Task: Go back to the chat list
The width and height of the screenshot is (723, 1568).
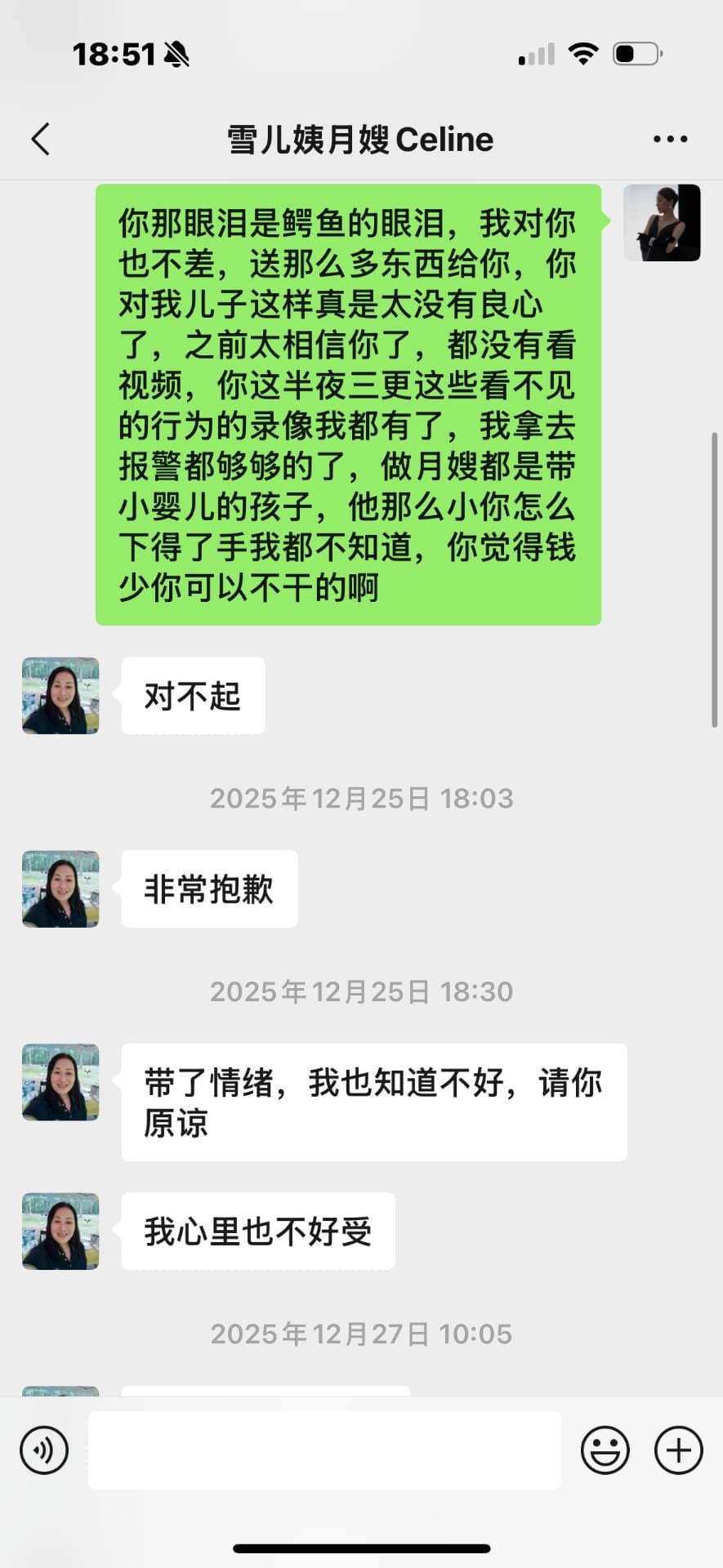Action: [41, 140]
